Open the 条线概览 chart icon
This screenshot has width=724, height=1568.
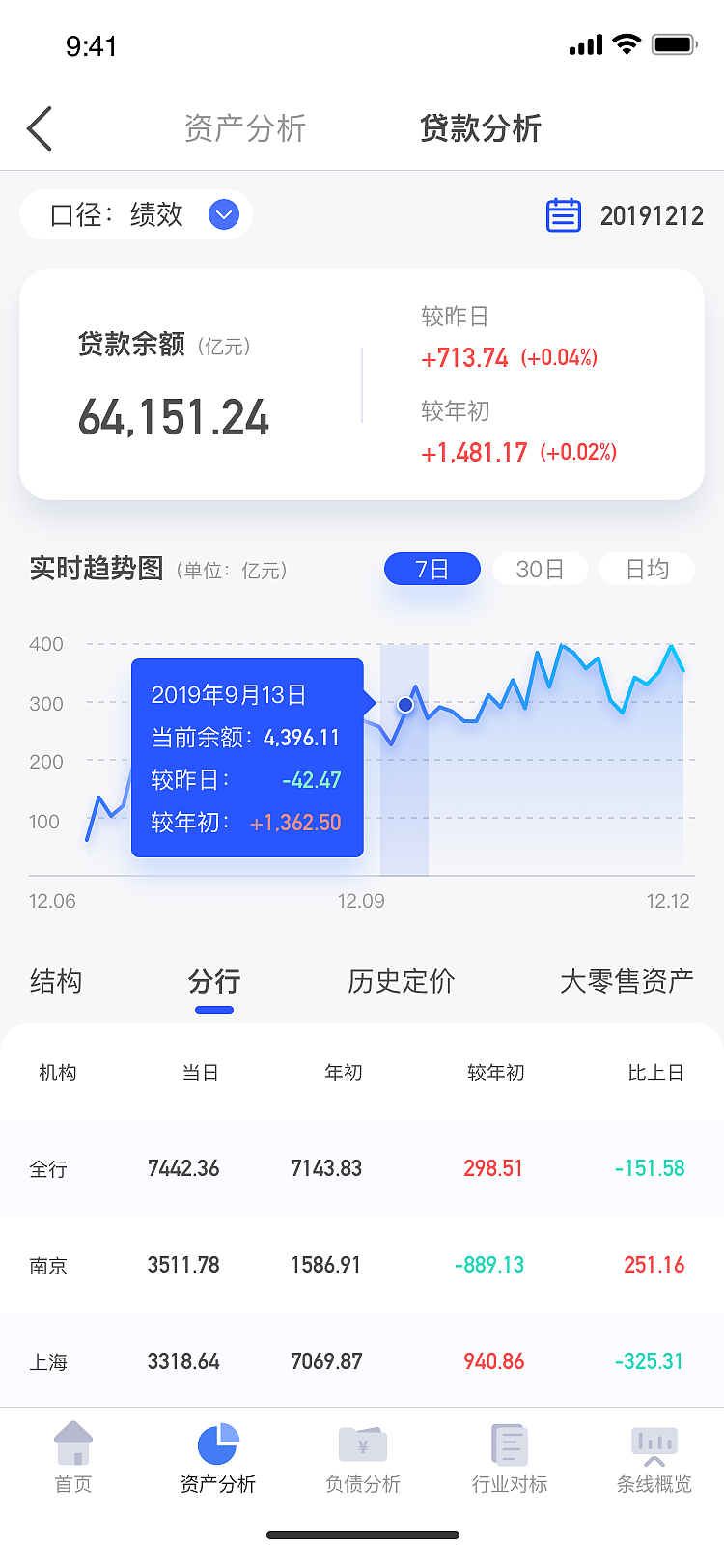[654, 1442]
